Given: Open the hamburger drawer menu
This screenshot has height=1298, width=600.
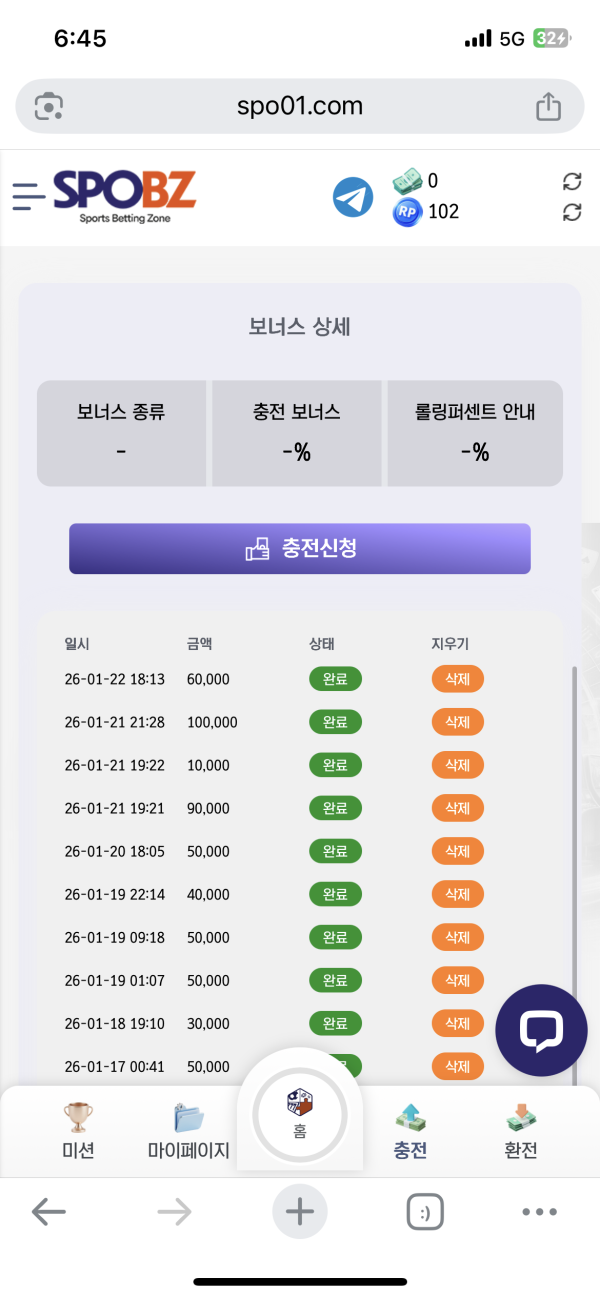Looking at the screenshot, I should [x=29, y=196].
